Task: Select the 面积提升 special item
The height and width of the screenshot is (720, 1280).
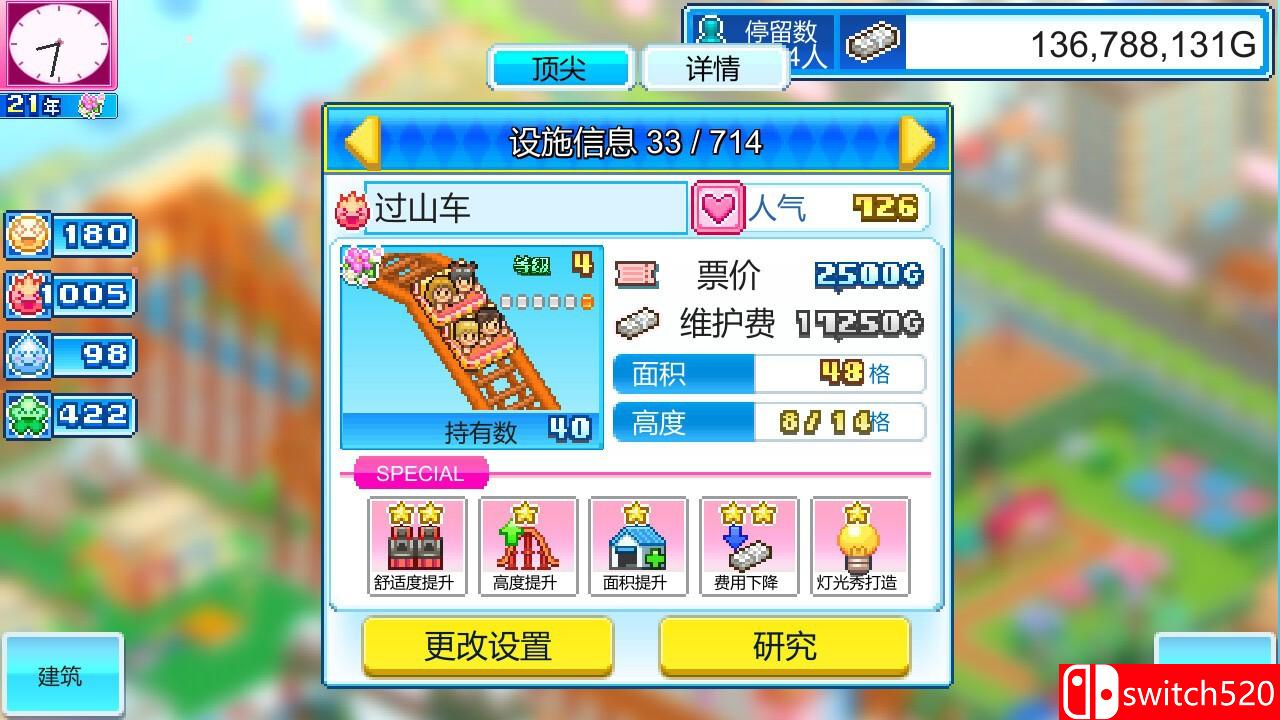Action: pyautogui.click(x=636, y=546)
